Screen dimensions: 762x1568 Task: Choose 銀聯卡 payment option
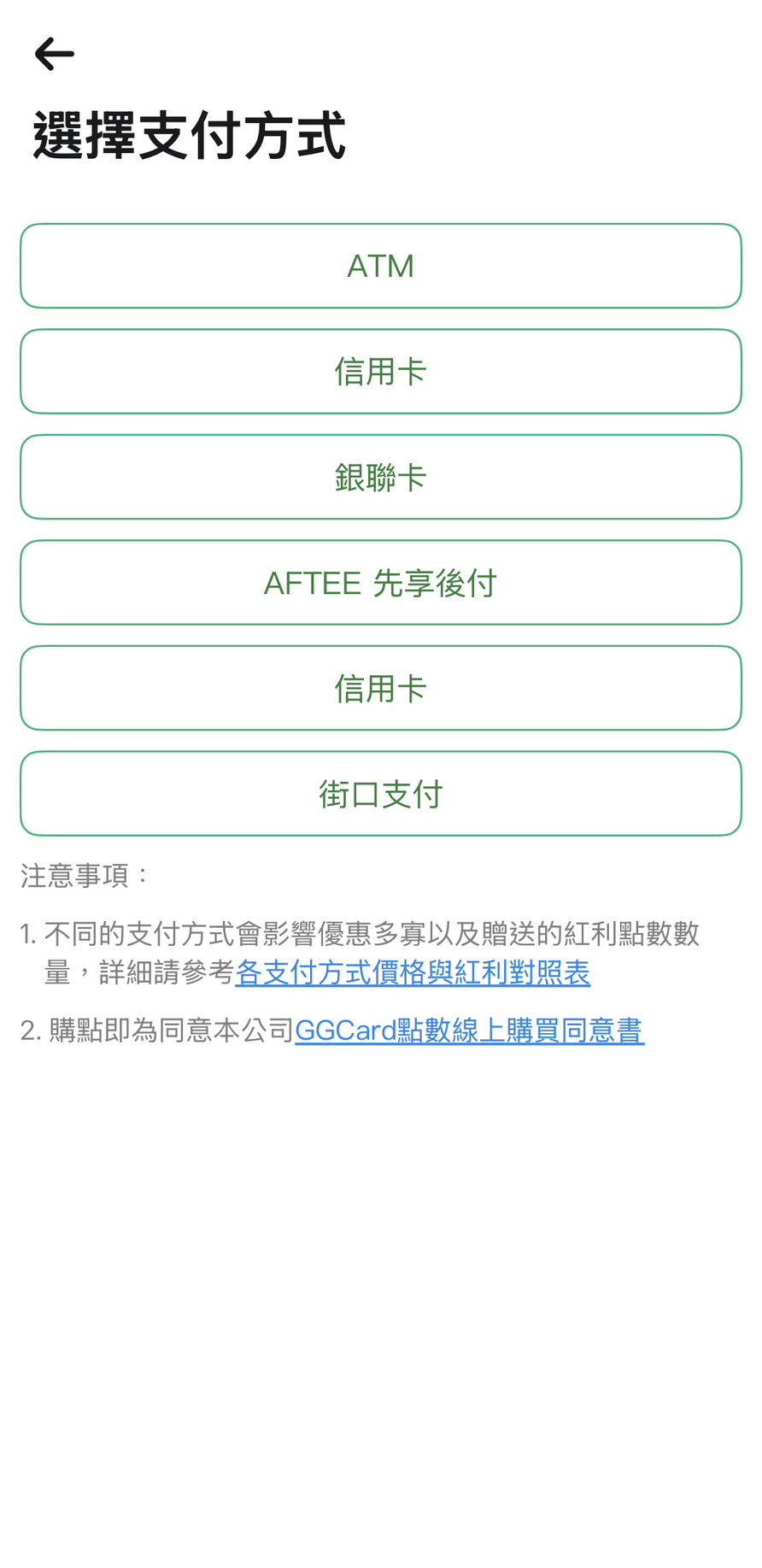click(381, 477)
